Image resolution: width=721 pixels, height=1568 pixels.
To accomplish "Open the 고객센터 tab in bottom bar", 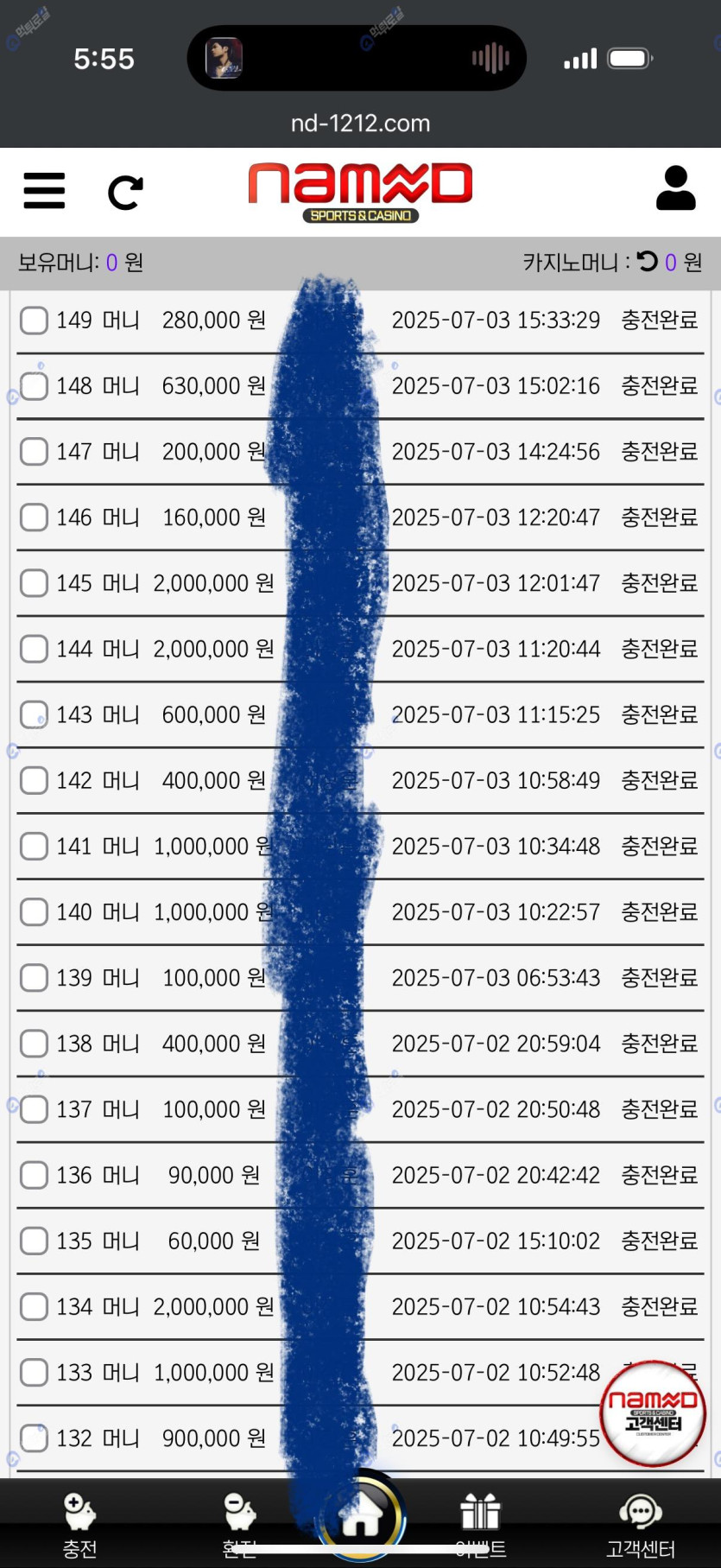I will (640, 1526).
